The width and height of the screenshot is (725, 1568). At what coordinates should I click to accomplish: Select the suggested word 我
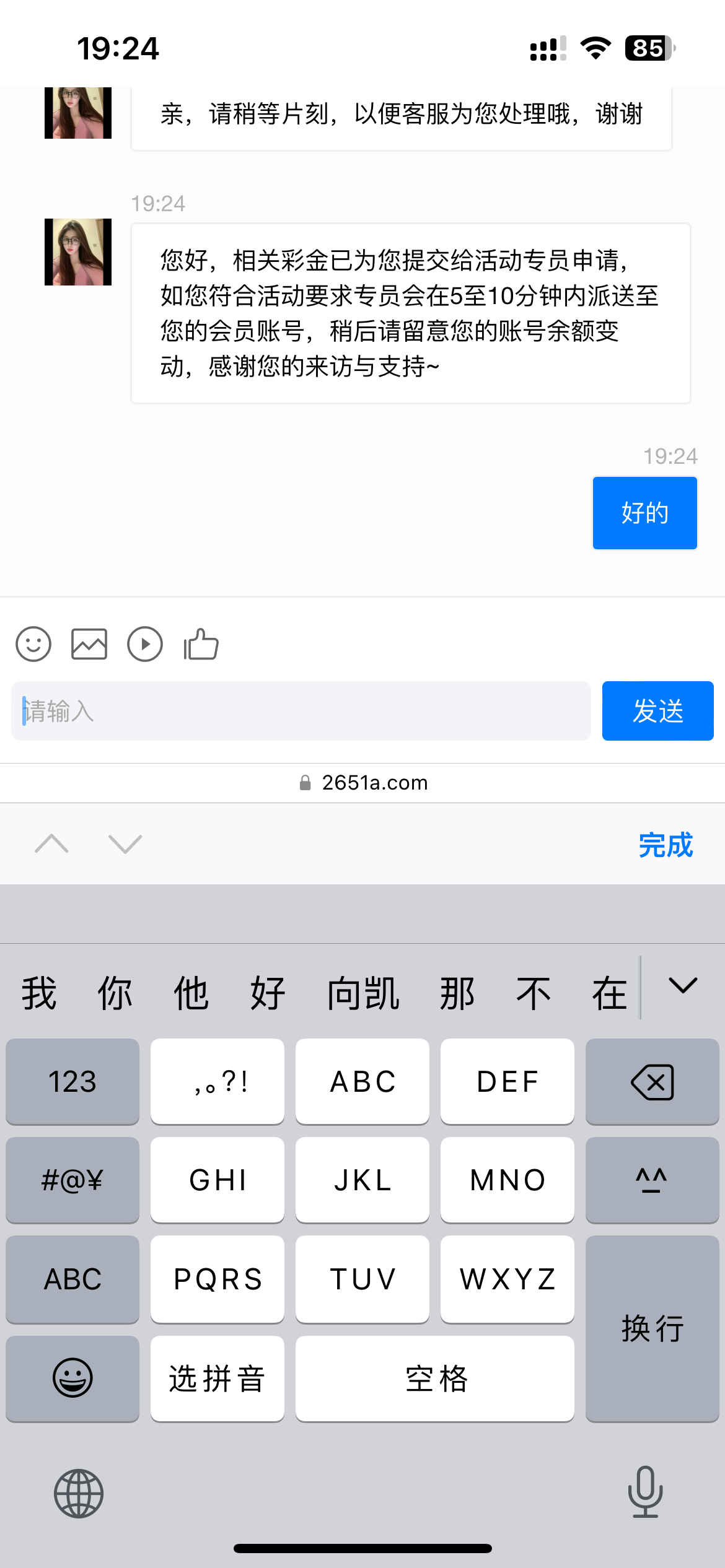pyautogui.click(x=39, y=993)
